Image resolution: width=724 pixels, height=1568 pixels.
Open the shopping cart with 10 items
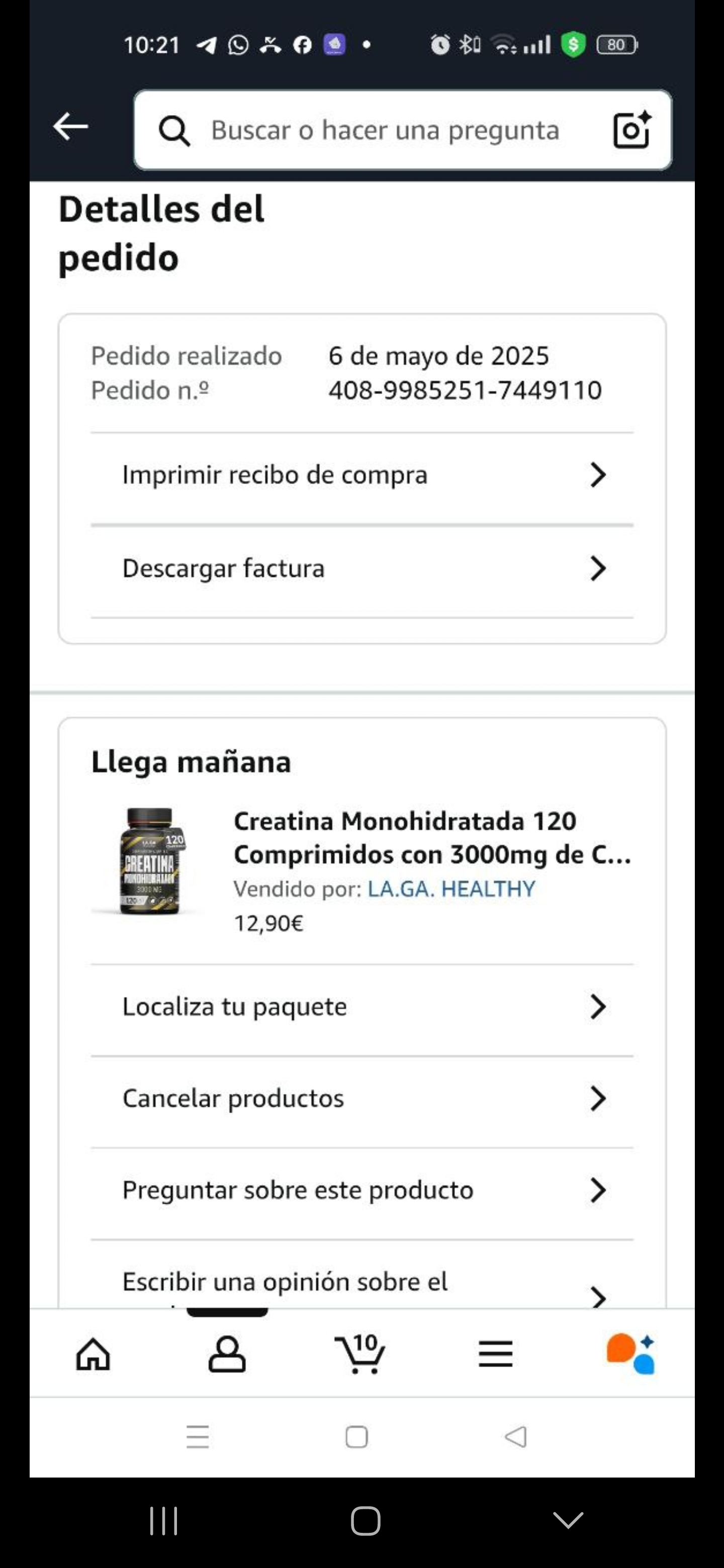click(x=360, y=1354)
